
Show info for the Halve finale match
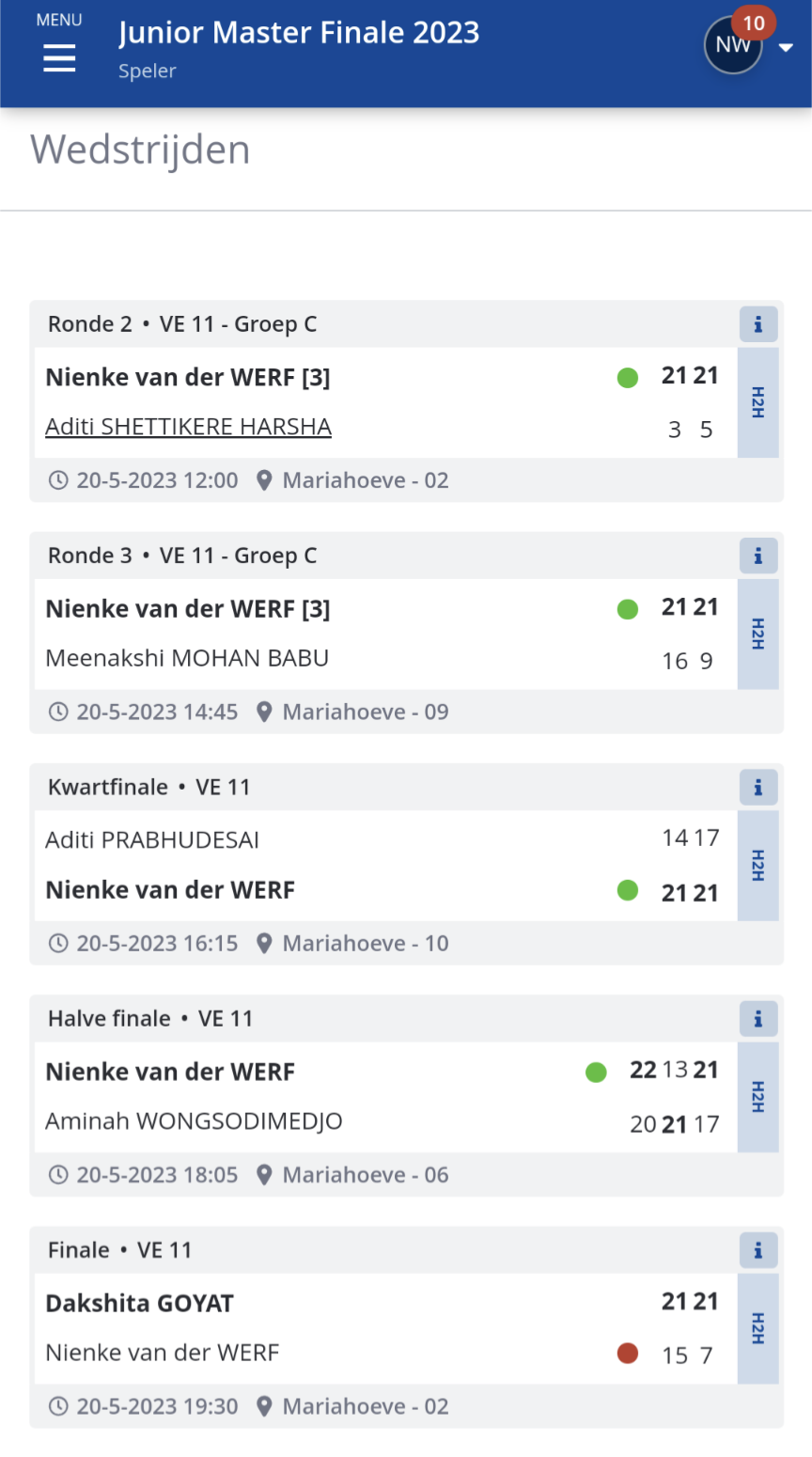[757, 1018]
